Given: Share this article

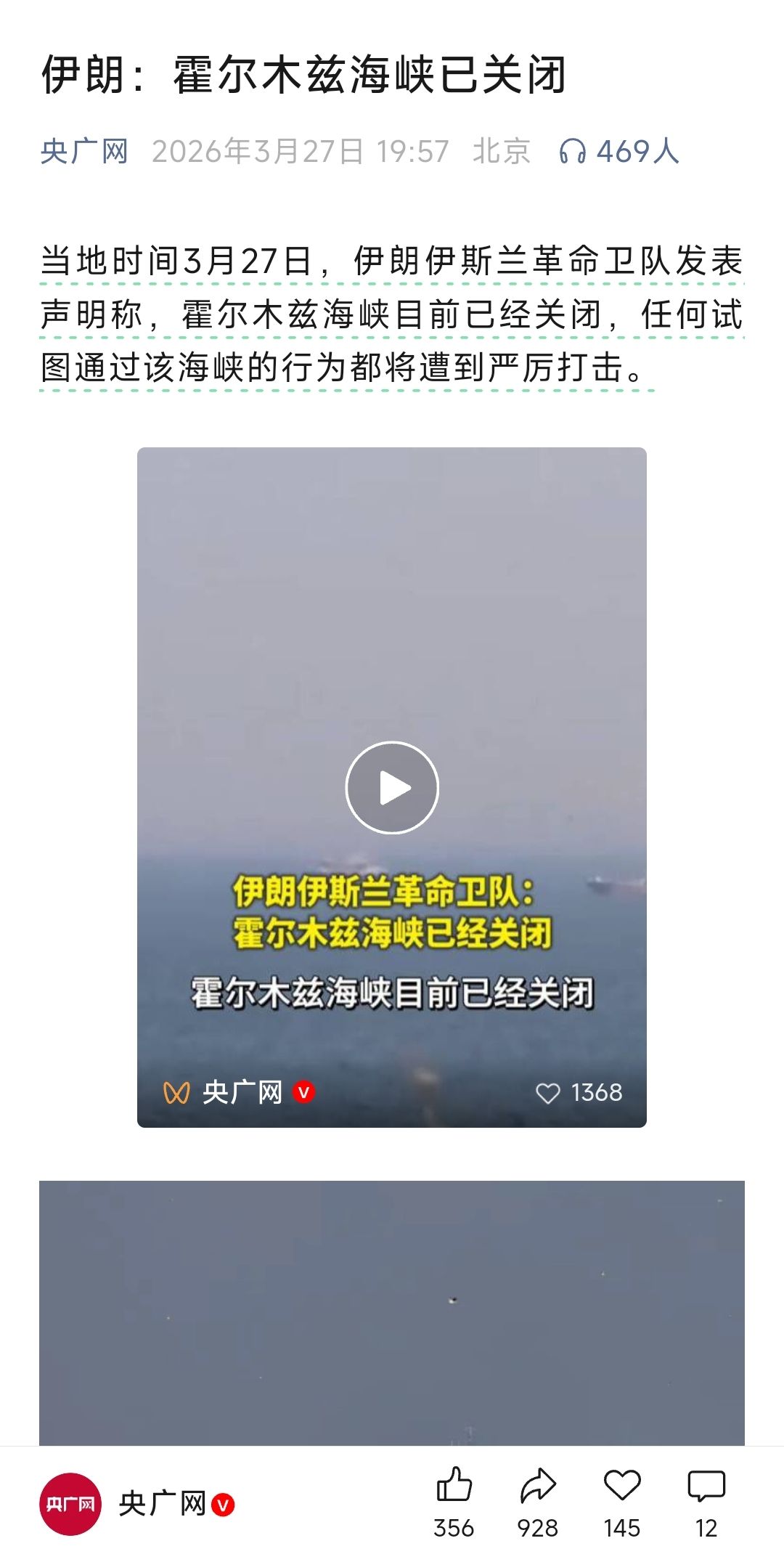Looking at the screenshot, I should point(538,1486).
